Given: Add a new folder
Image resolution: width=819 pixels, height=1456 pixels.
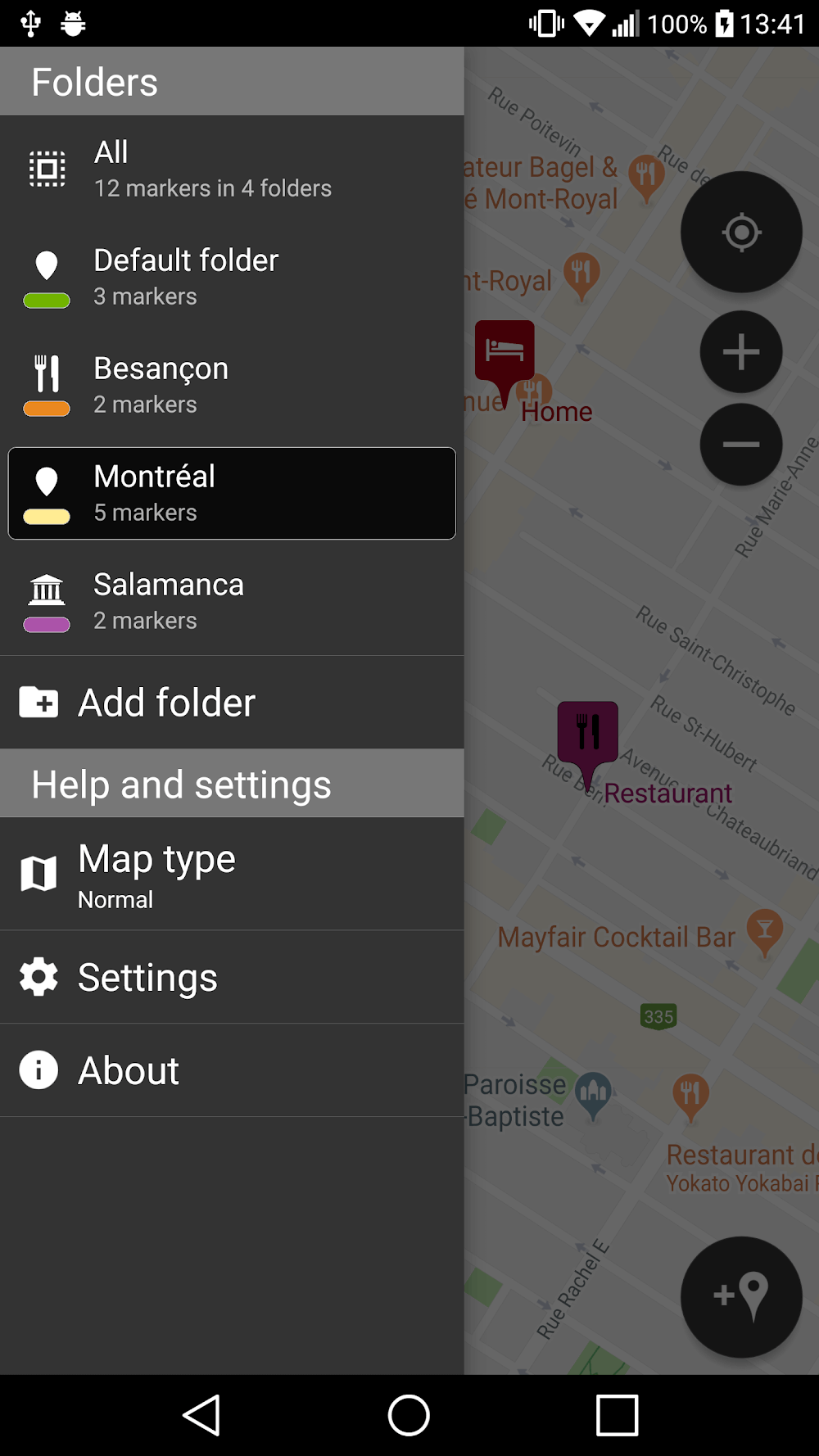Looking at the screenshot, I should pyautogui.click(x=232, y=703).
